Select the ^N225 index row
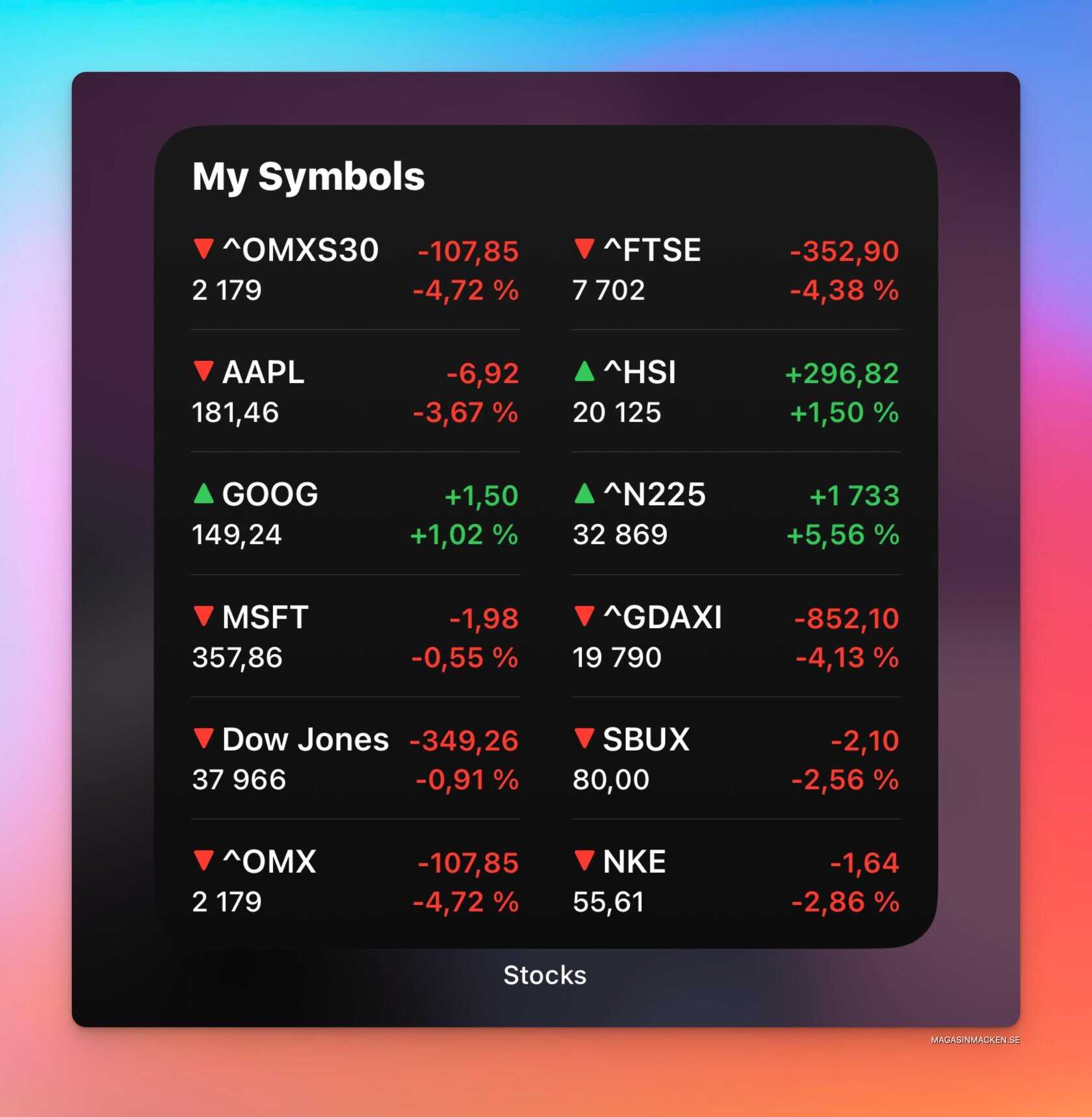Screen dimensions: 1092x1117 coord(736,514)
